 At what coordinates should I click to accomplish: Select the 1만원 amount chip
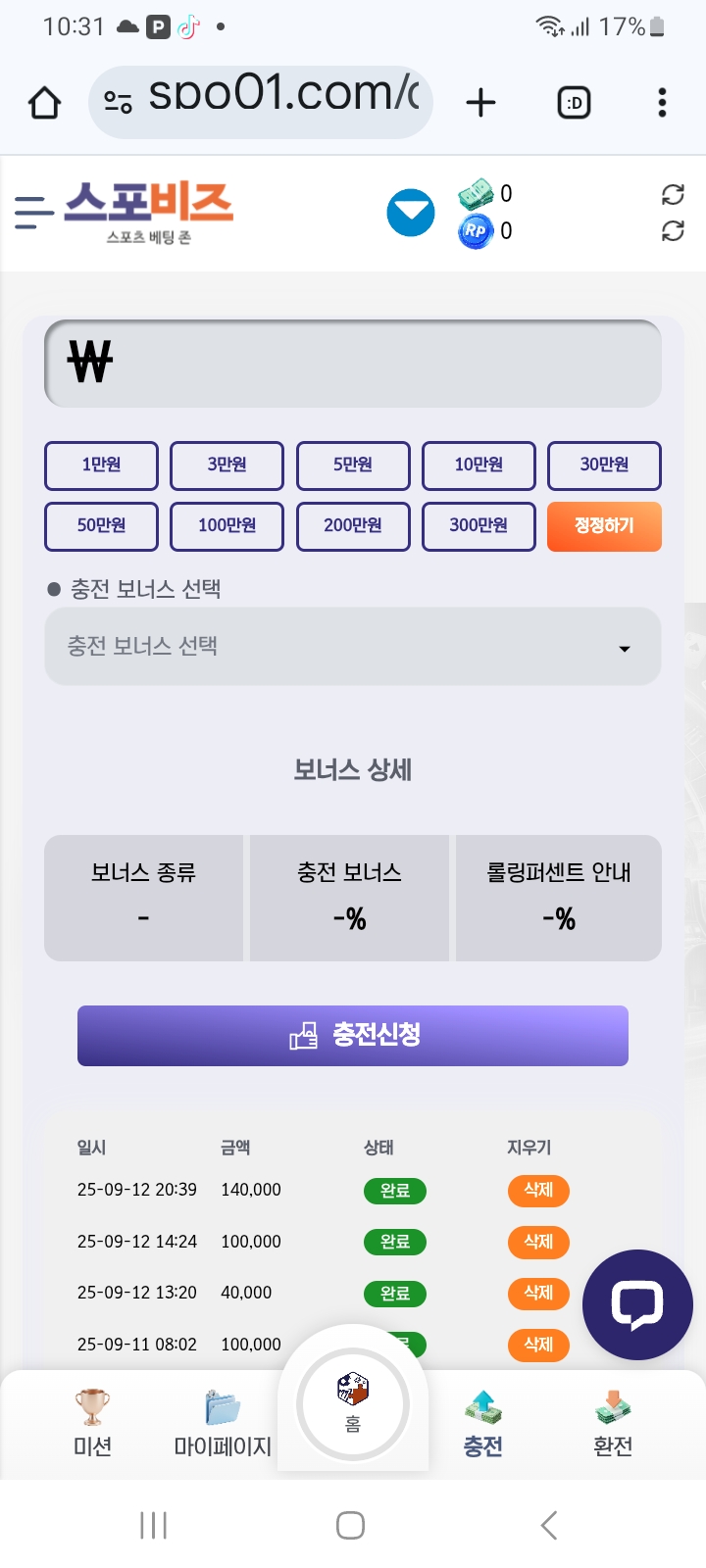click(x=101, y=465)
